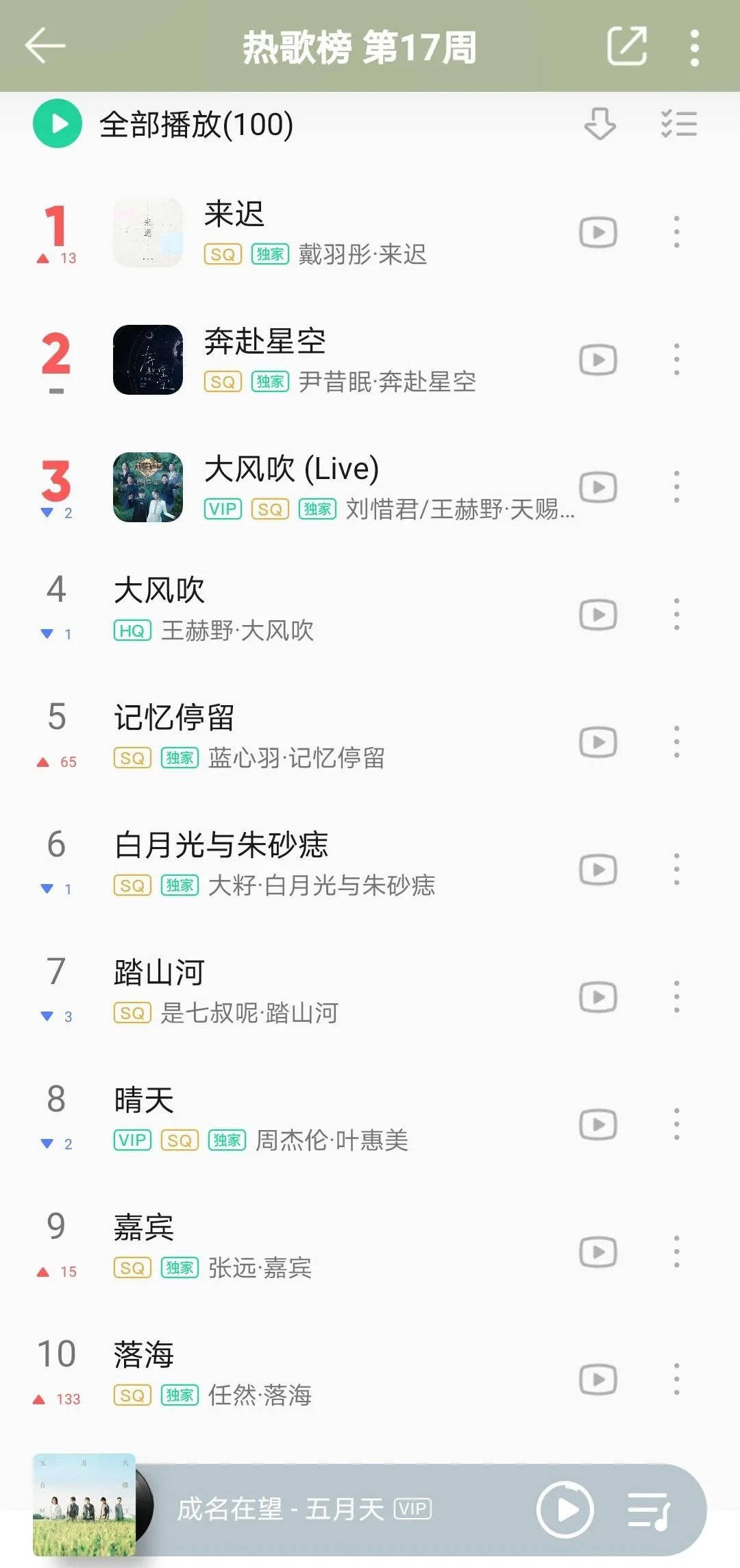The height and width of the screenshot is (1568, 740).
Task: Open more options for 落海
Action: [x=676, y=1380]
